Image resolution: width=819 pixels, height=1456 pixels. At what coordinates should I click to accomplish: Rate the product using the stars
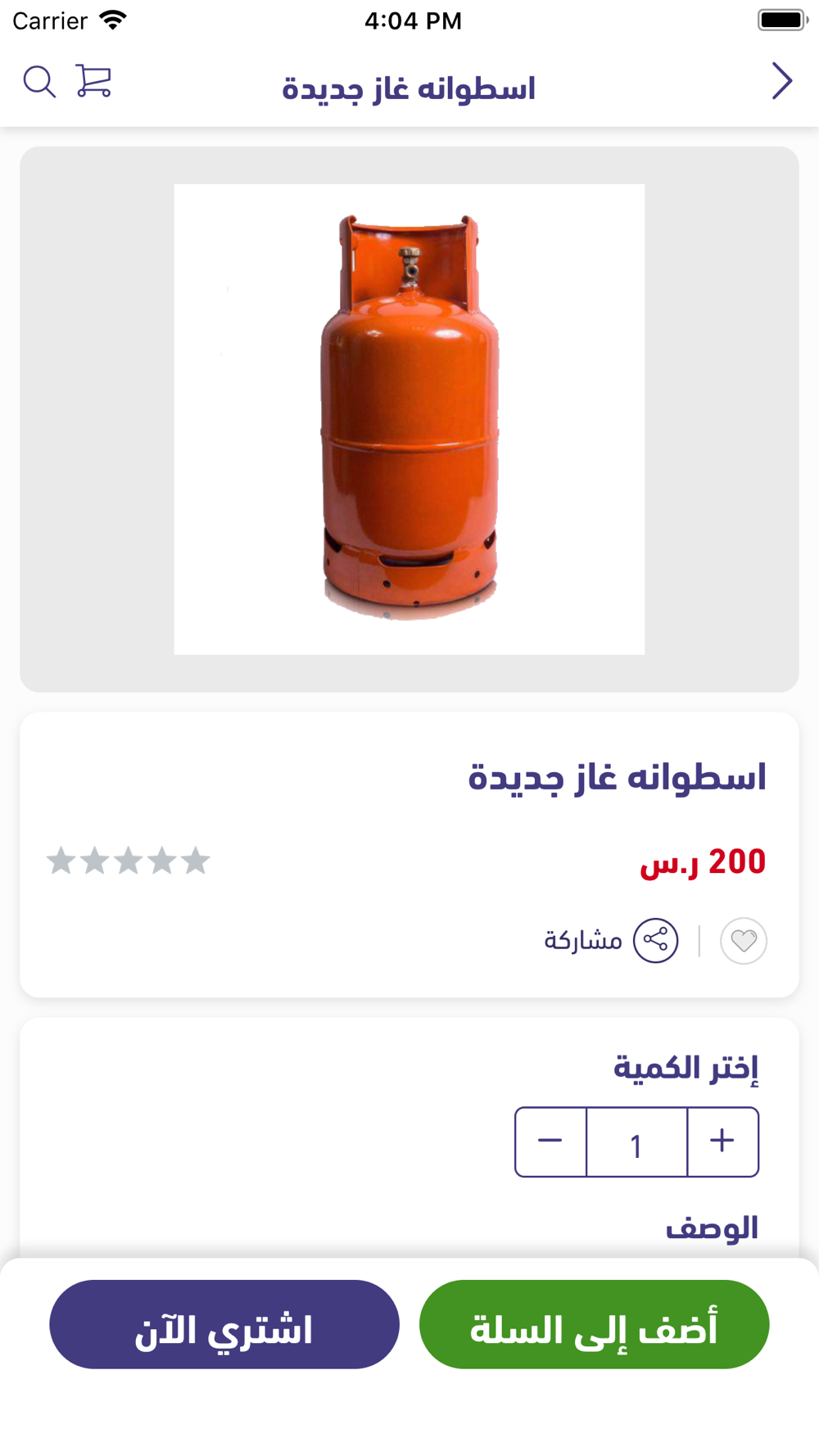129,861
